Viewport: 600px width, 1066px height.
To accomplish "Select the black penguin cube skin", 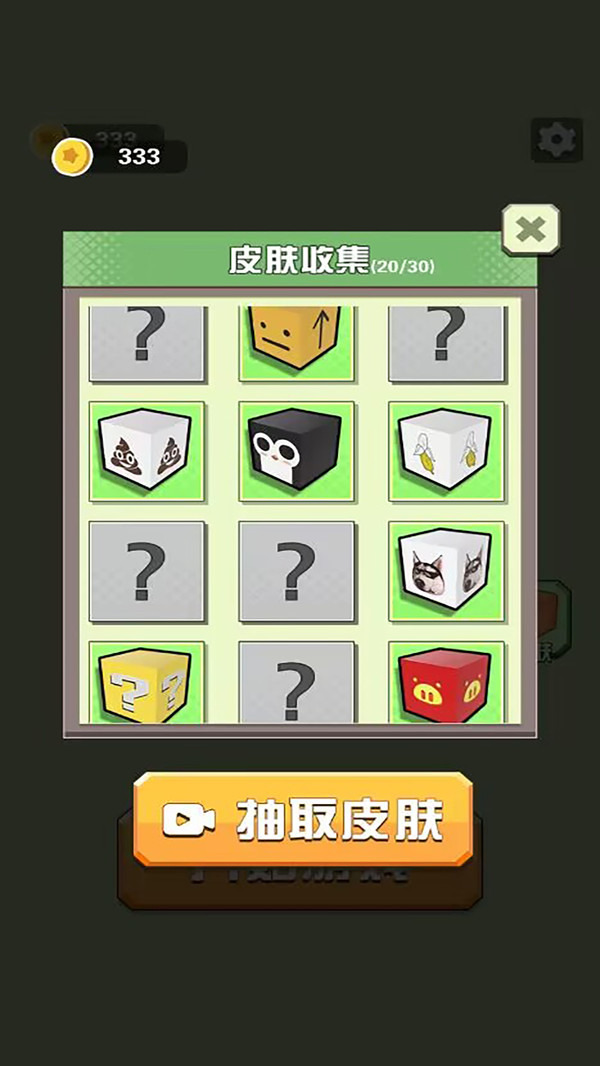I will (x=296, y=451).
